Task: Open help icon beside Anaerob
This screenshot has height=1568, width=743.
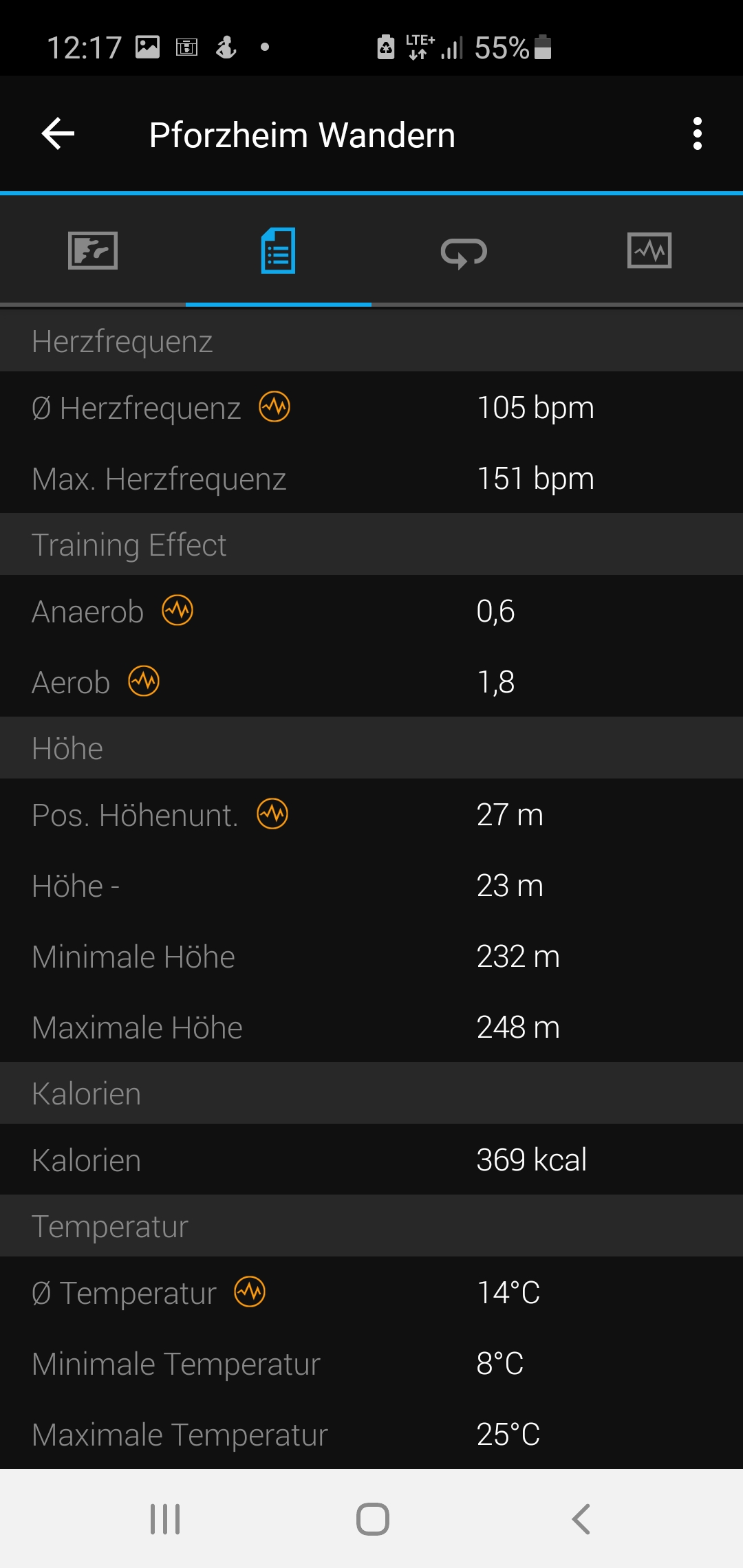Action: pos(177,610)
